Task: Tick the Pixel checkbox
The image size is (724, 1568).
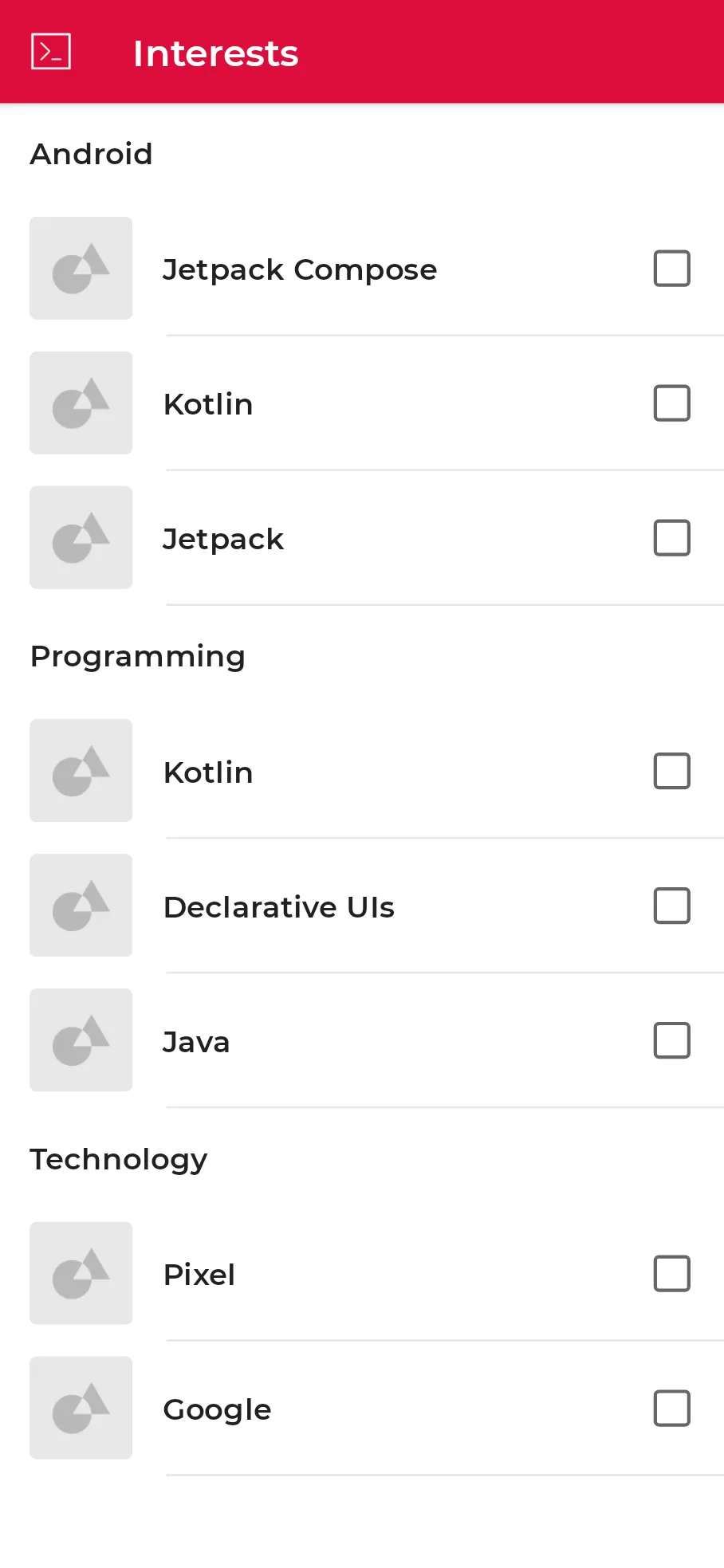Action: [x=671, y=1274]
